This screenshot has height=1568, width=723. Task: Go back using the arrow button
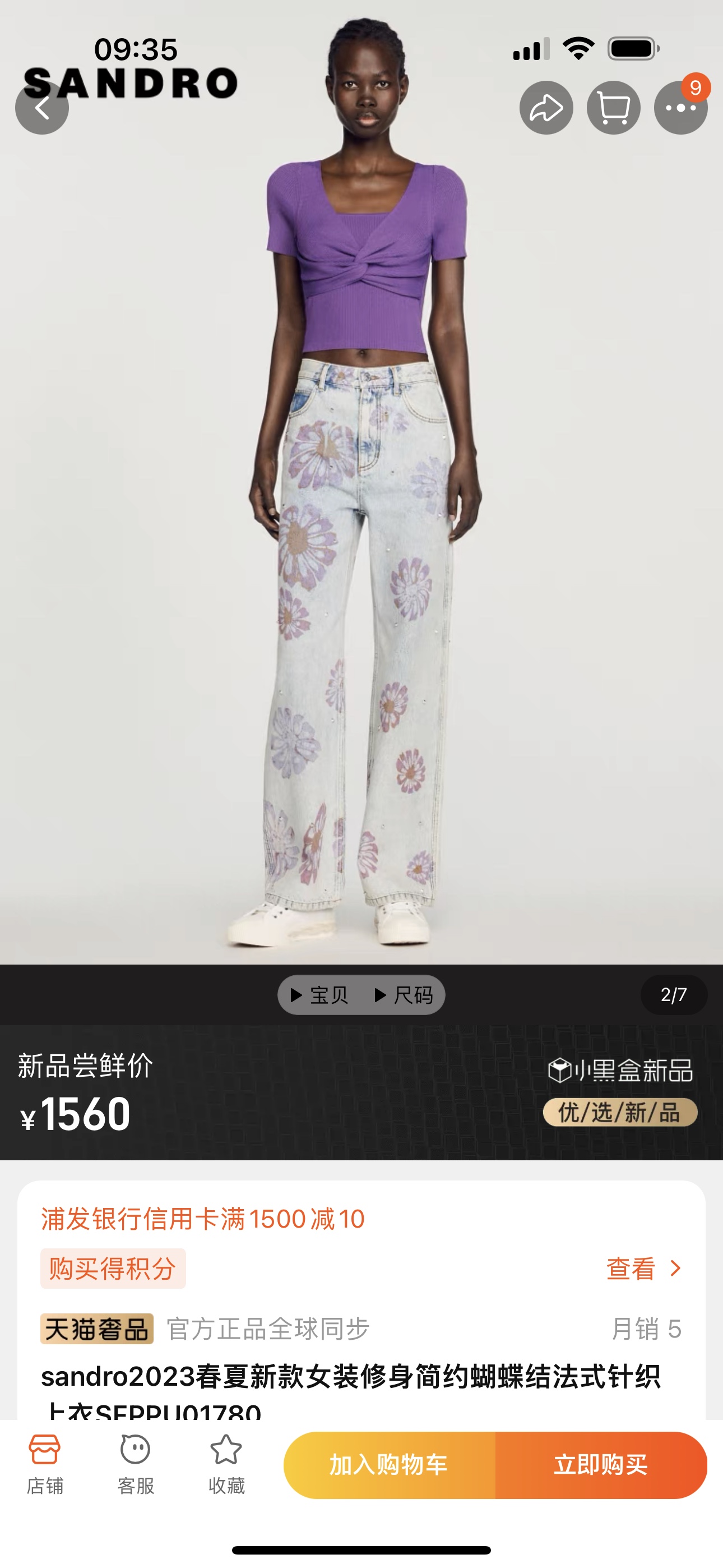41,108
